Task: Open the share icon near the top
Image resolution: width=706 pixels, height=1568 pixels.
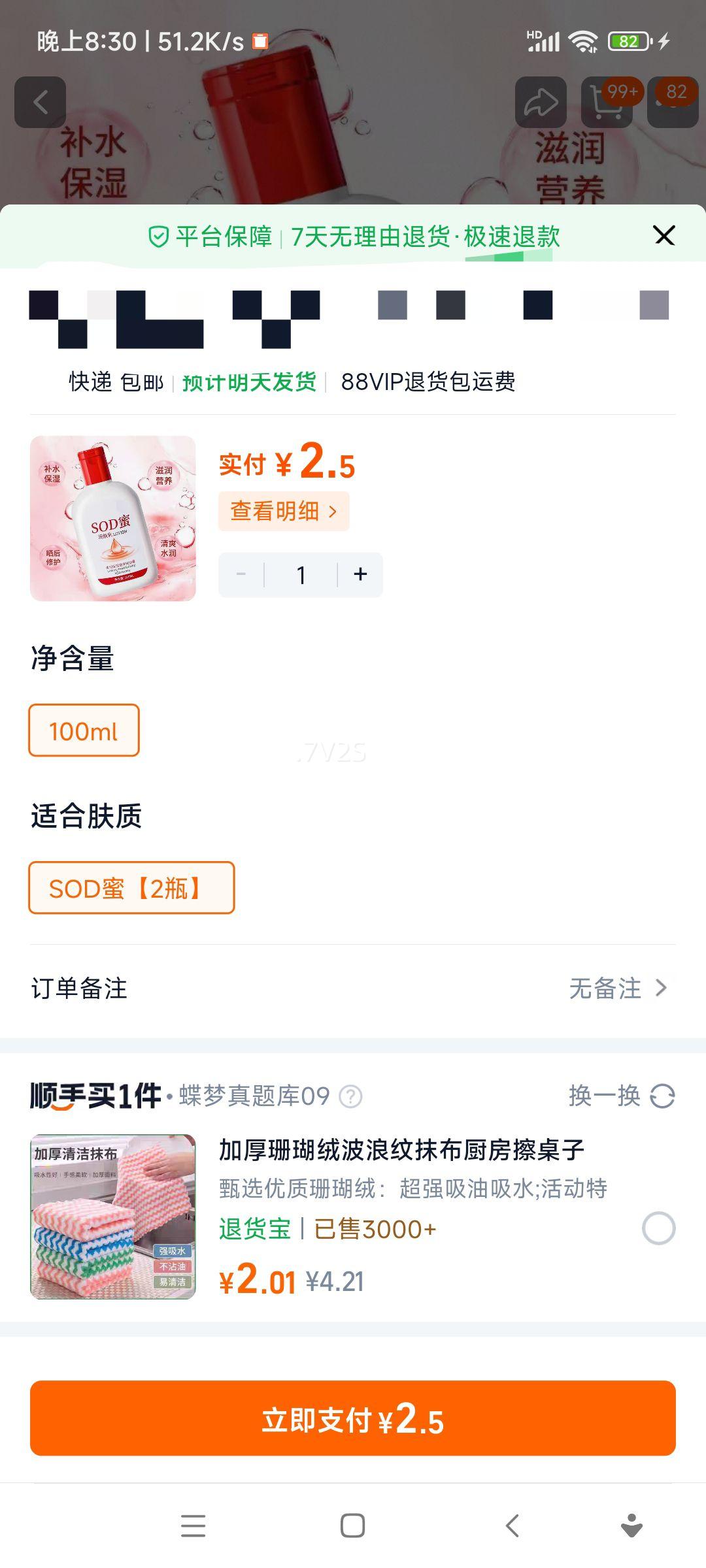Action: (x=541, y=103)
